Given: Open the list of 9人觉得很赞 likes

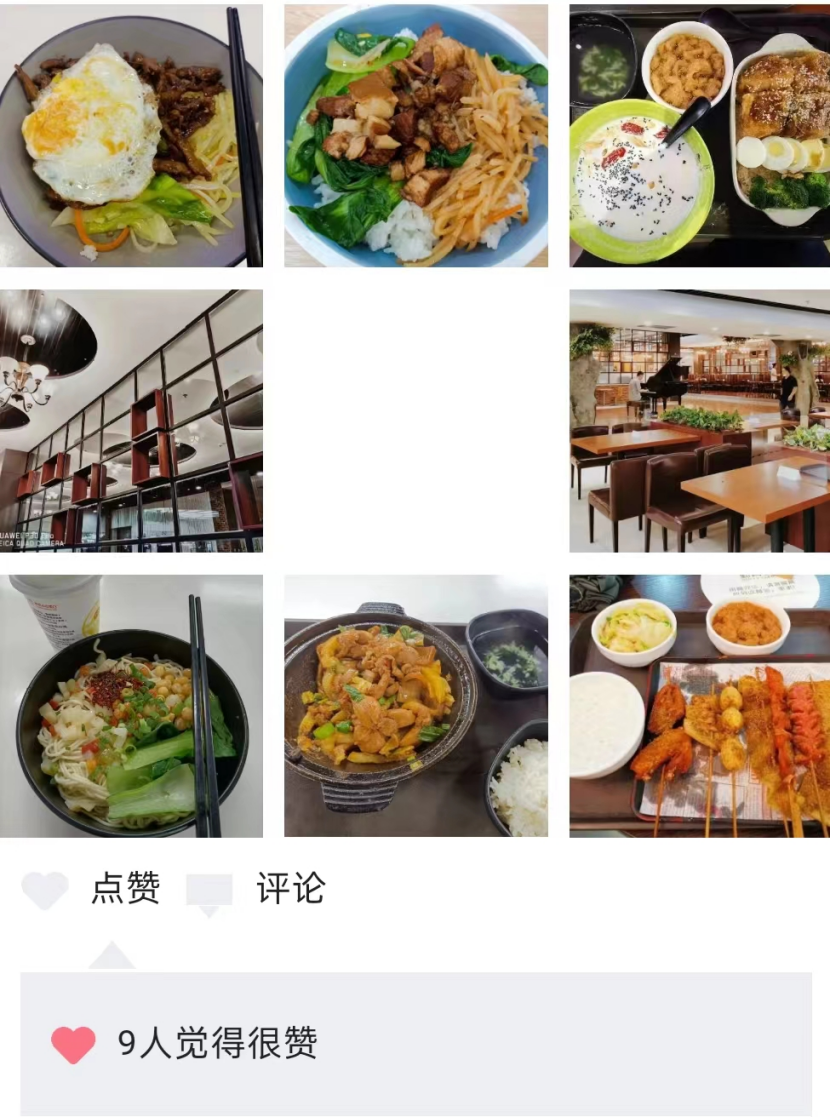Looking at the screenshot, I should (x=217, y=1043).
